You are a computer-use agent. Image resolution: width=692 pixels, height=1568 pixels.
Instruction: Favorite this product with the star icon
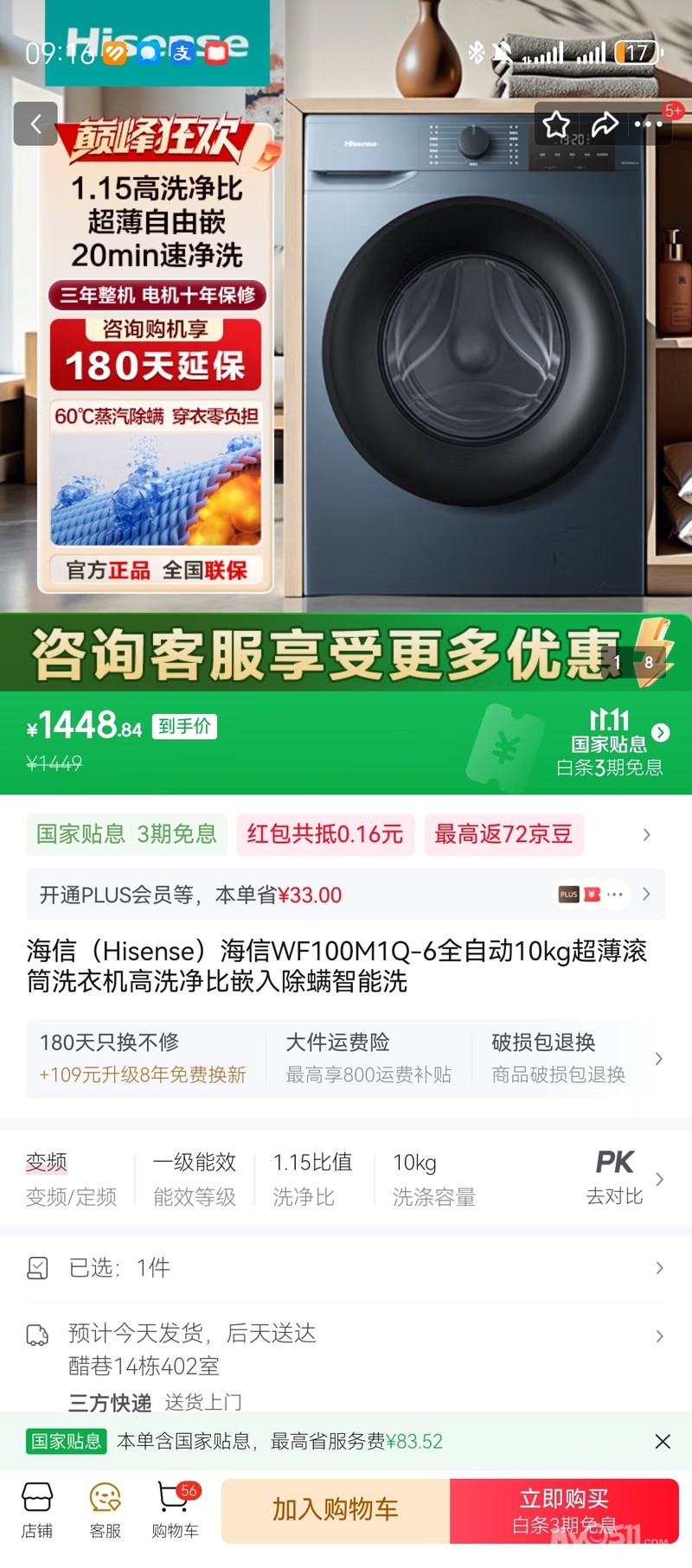click(x=556, y=124)
